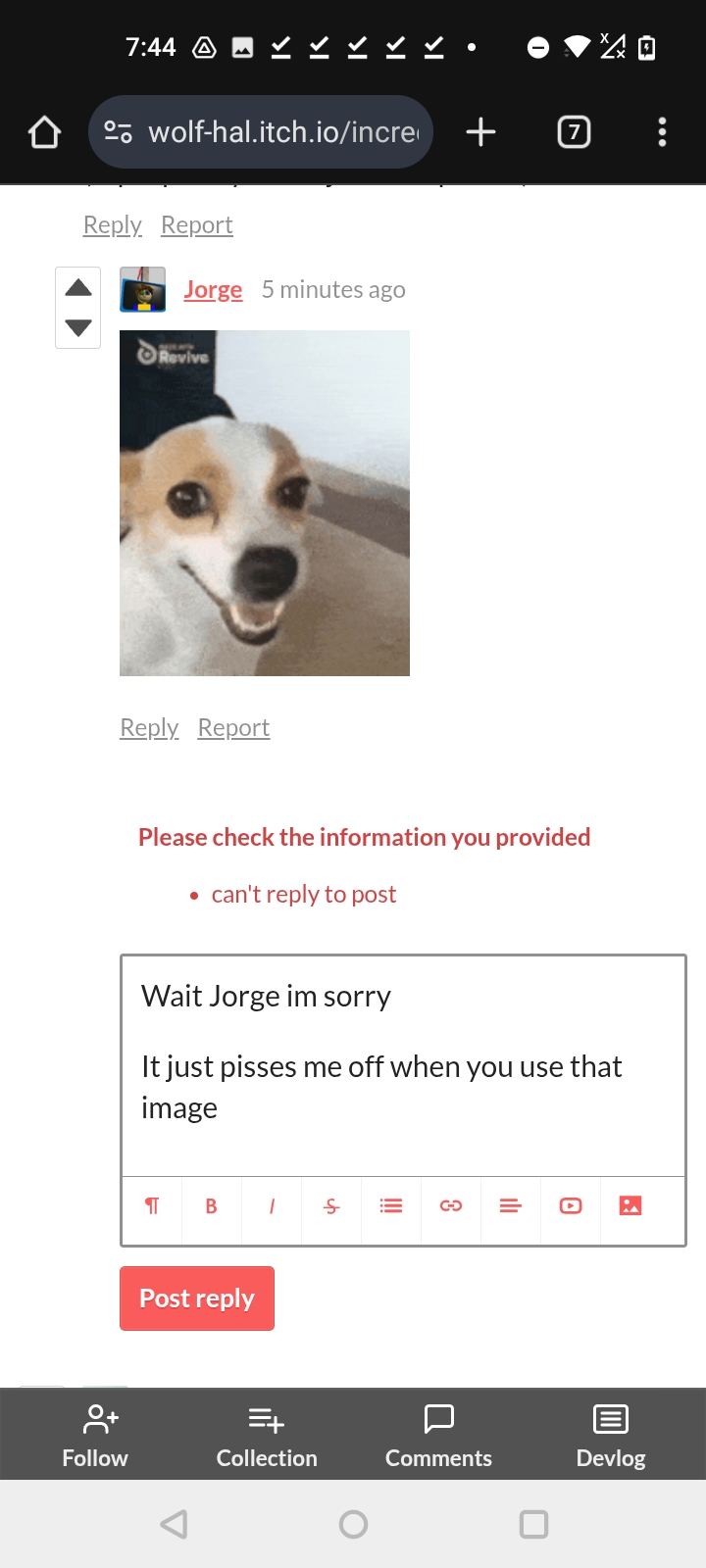The width and height of the screenshot is (706, 1568).
Task: Open the Devlog section
Action: tap(610, 1436)
